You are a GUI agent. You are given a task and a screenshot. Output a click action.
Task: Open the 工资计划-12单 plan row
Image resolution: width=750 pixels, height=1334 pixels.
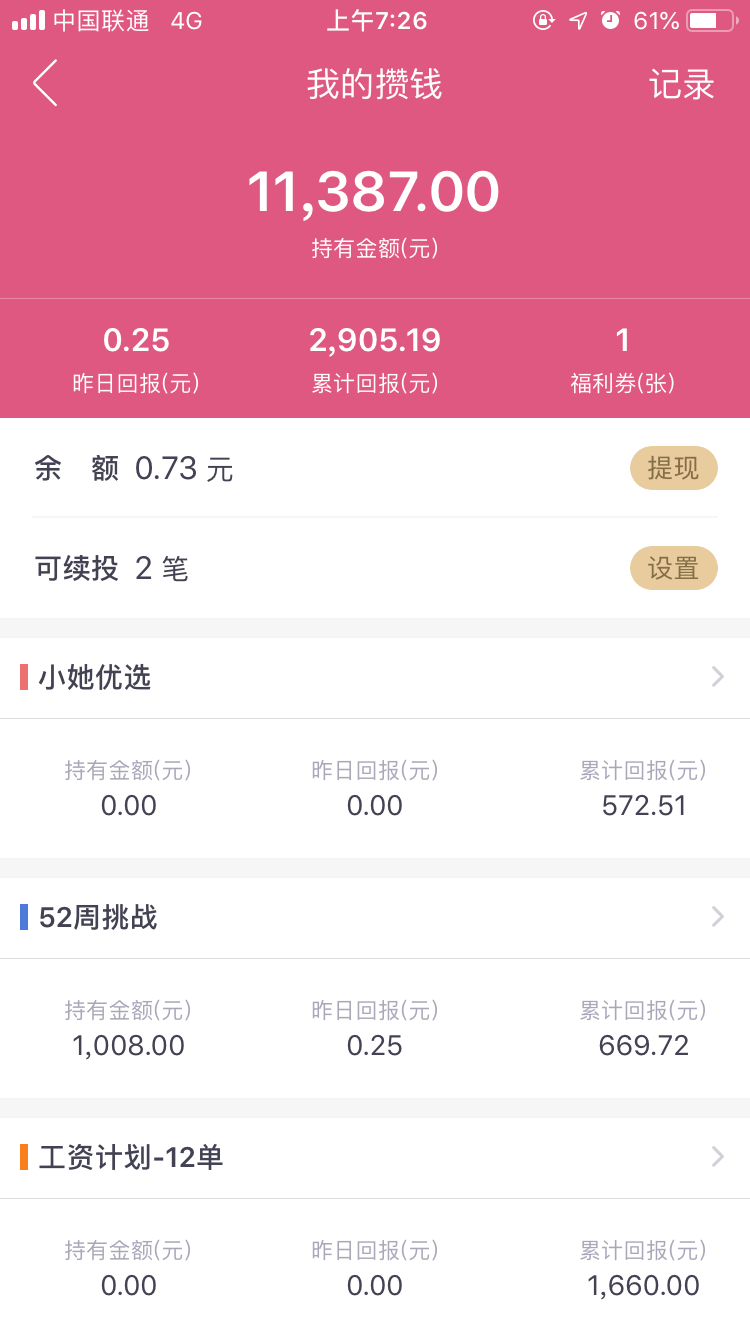tap(375, 1158)
